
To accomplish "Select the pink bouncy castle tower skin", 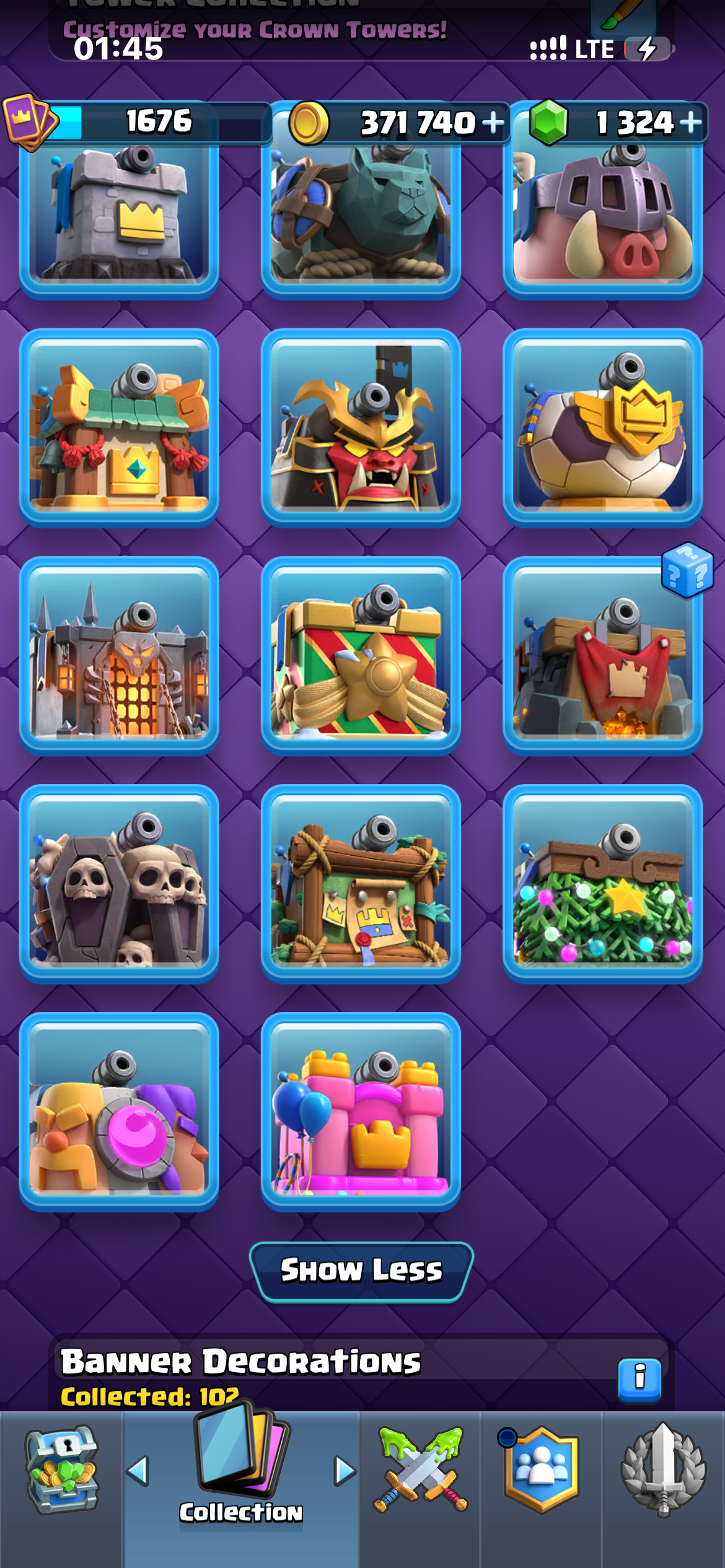I will [x=361, y=1112].
